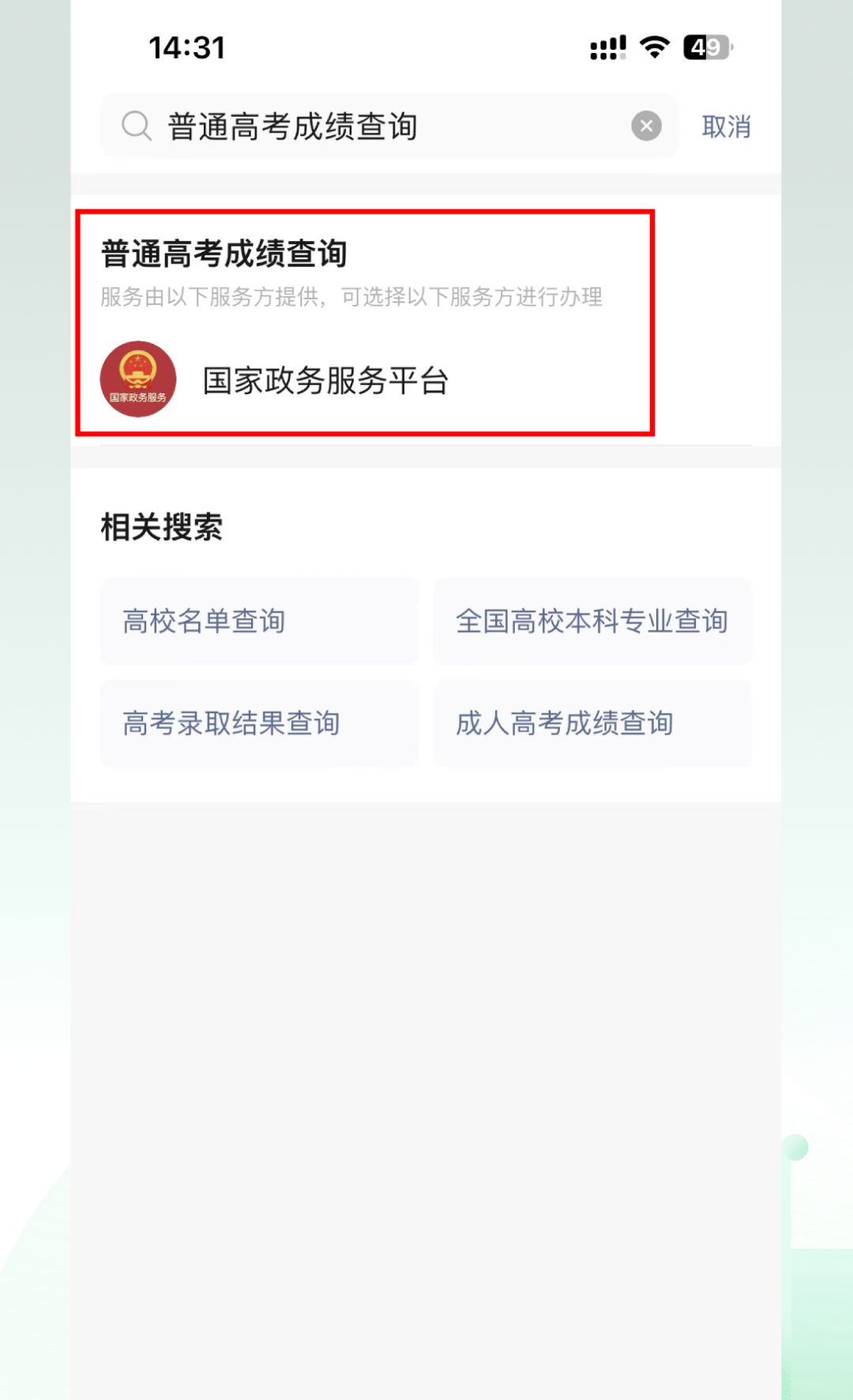Select the 全国高校本科专业查询 suggestion

point(592,621)
